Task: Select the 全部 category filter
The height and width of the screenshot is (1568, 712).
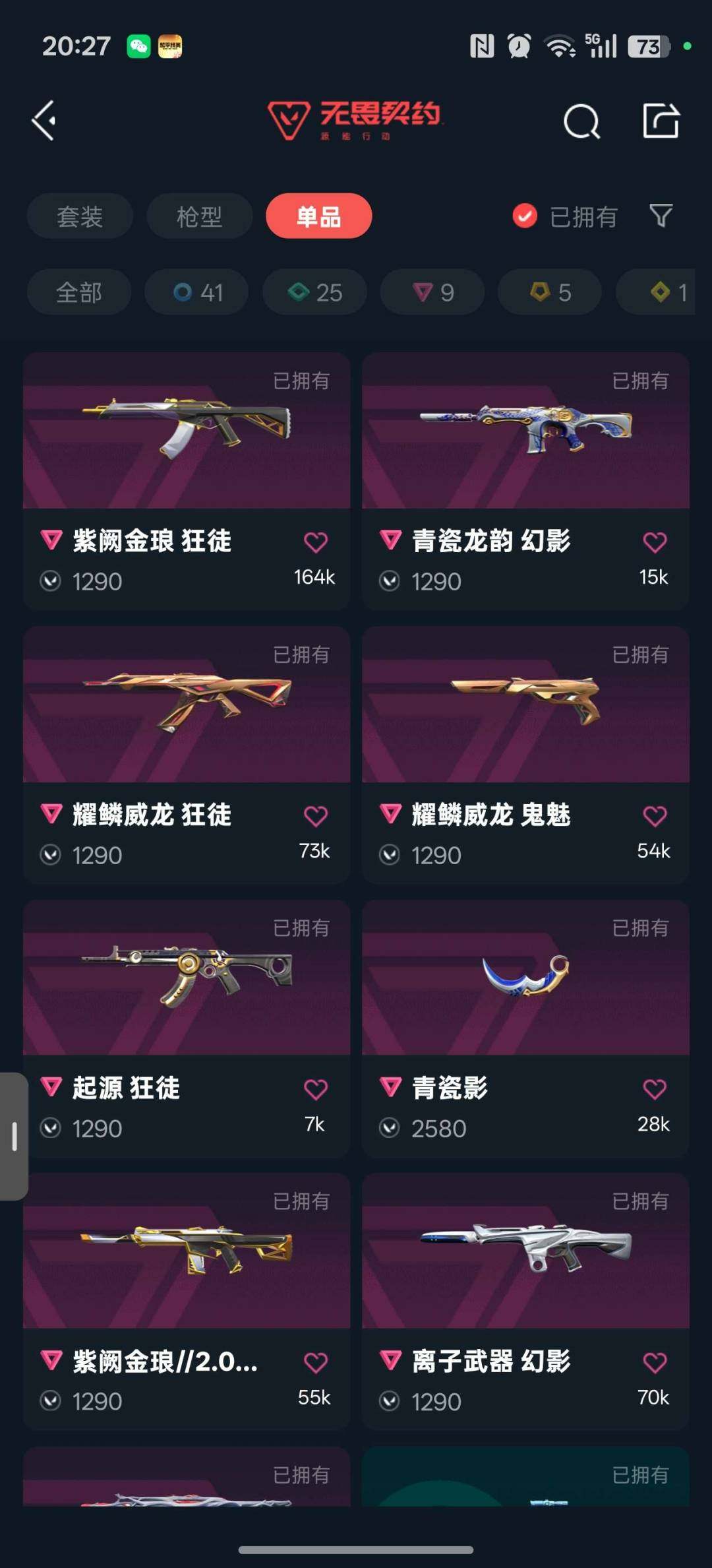Action: [x=78, y=292]
